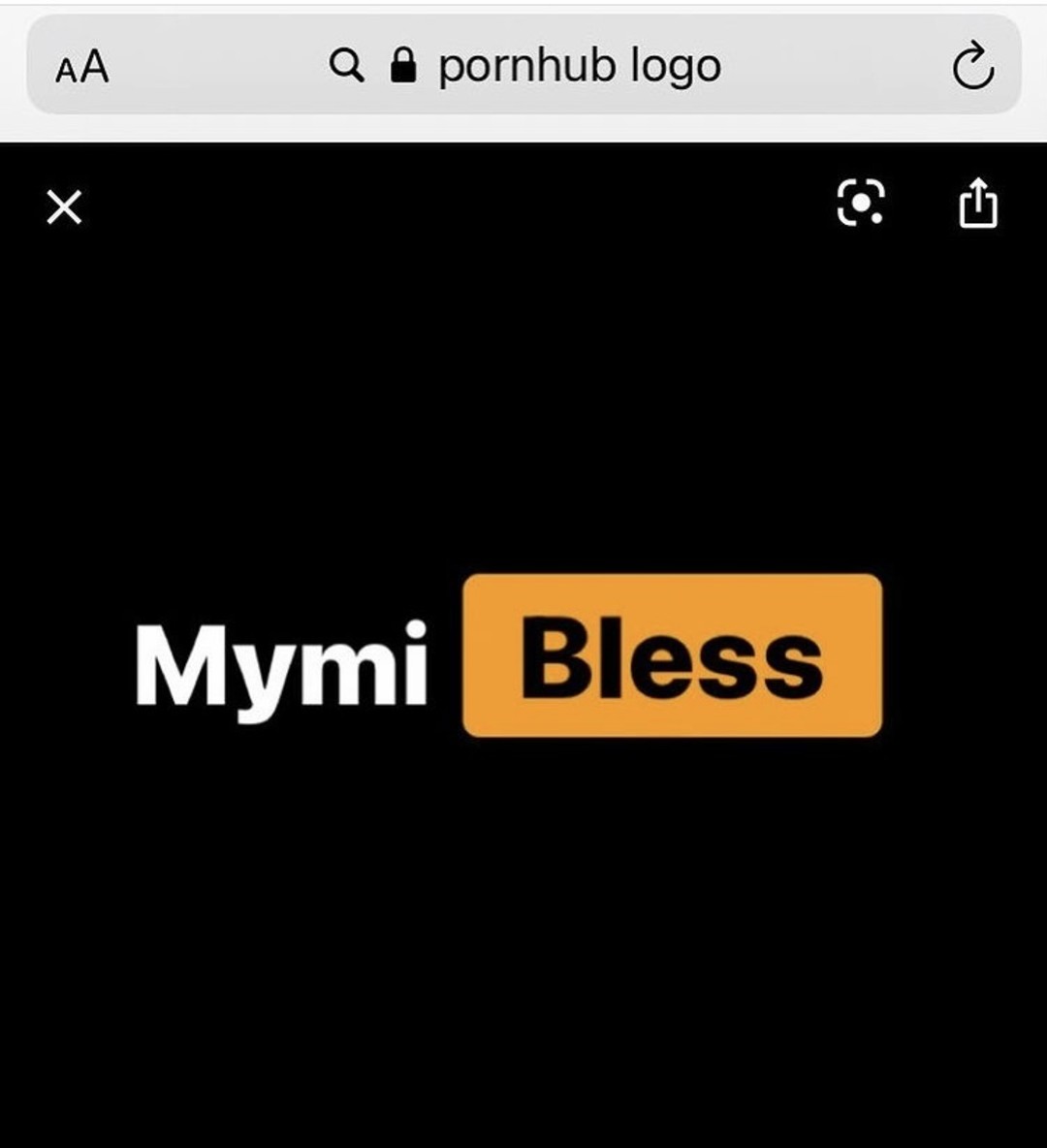Tap the address bar showing pornhub logo

[578, 67]
